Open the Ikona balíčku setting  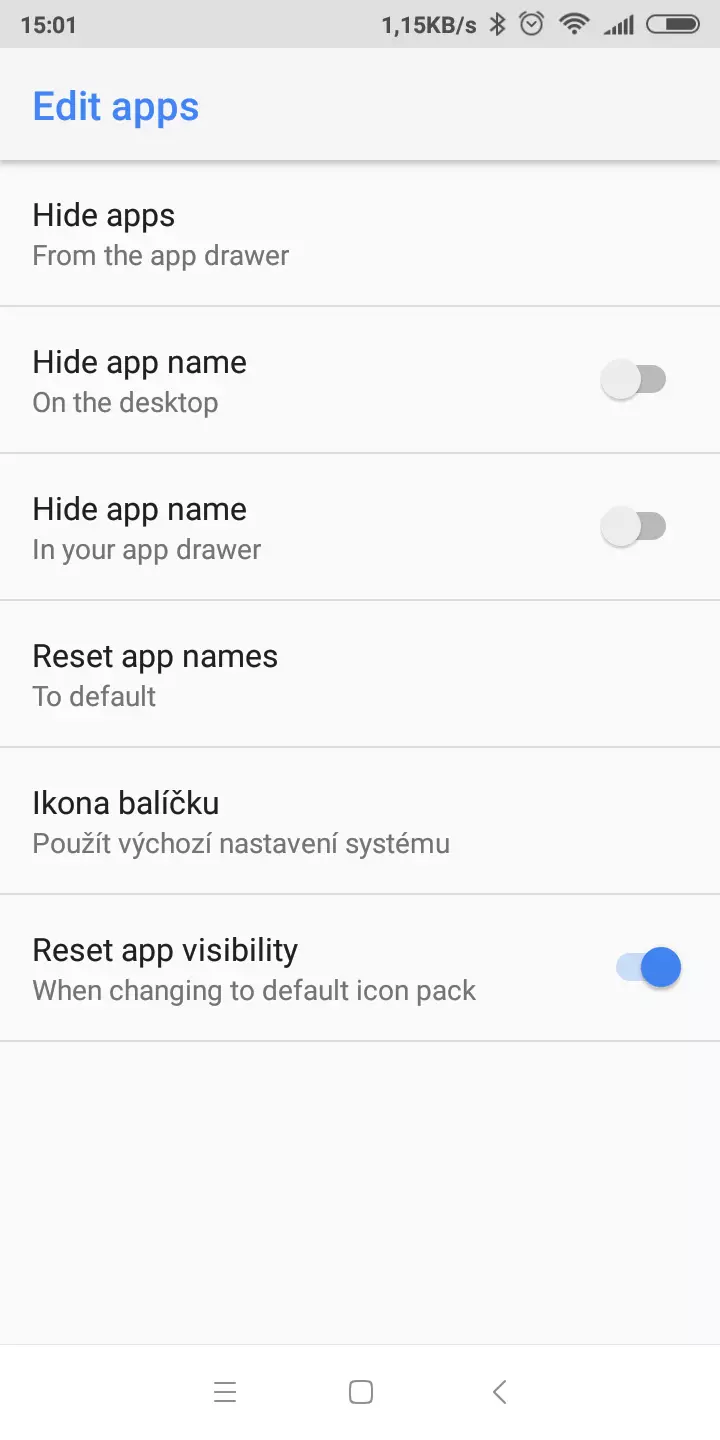[x=360, y=821]
